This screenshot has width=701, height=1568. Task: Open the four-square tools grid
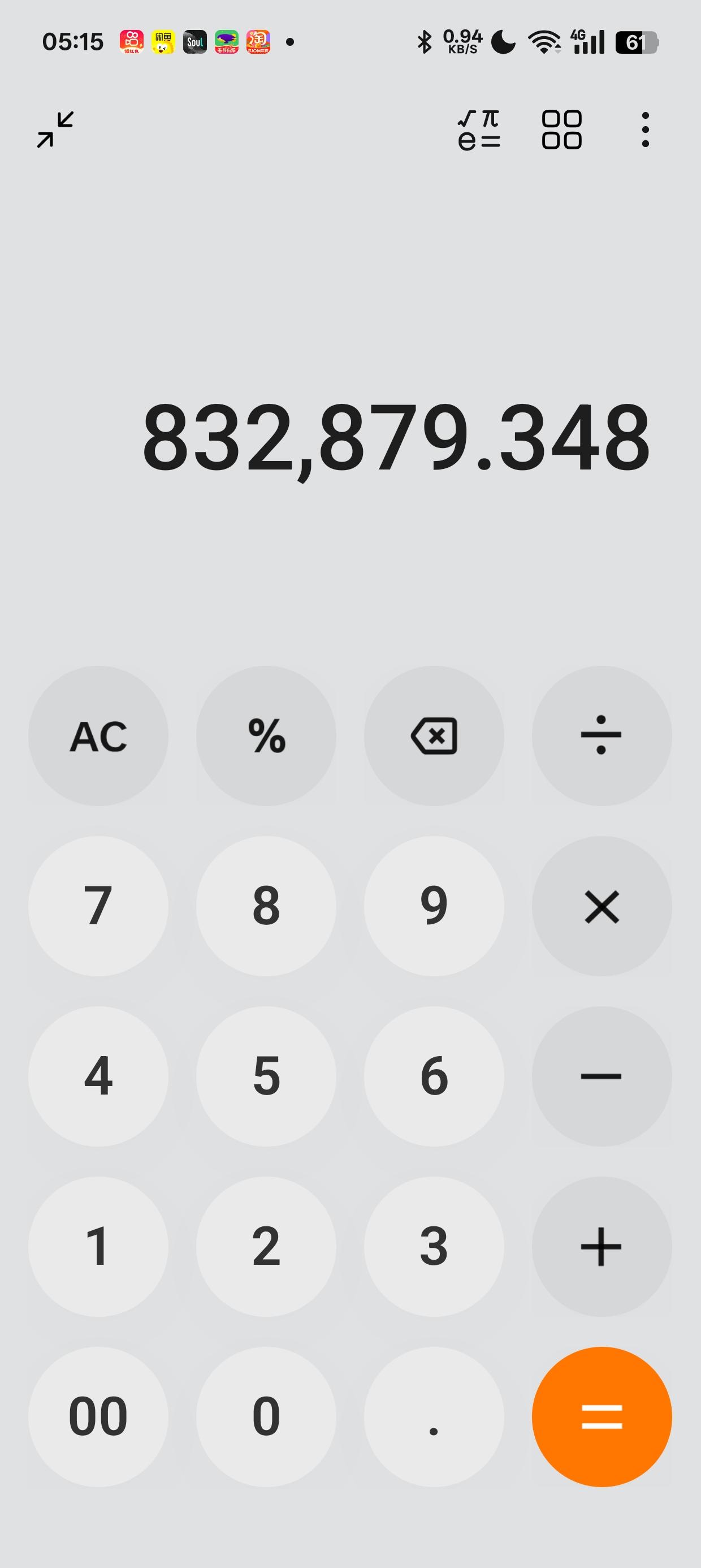tap(562, 129)
